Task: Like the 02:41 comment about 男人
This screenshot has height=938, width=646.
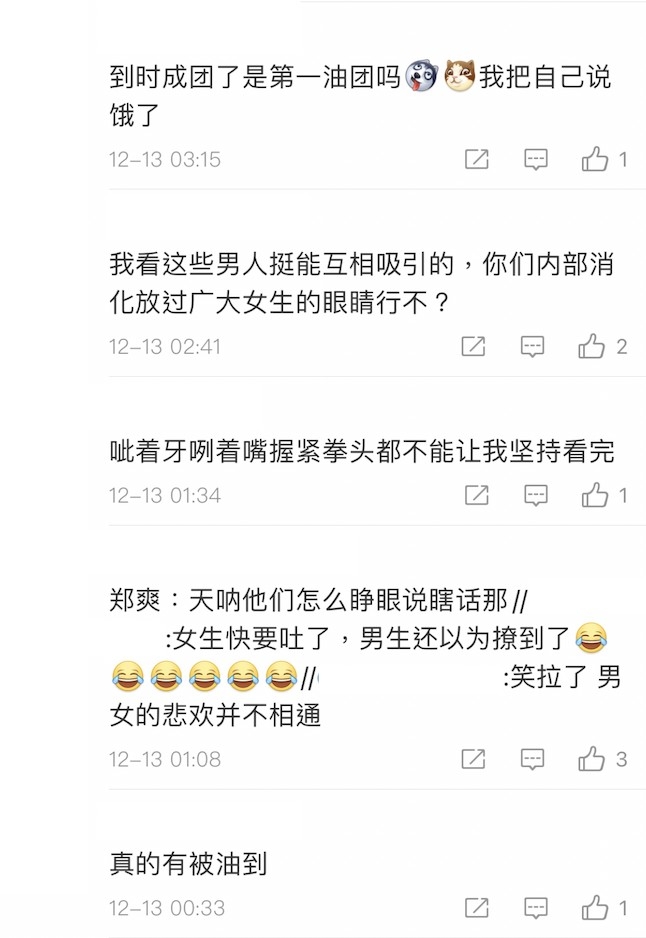Action: point(592,347)
